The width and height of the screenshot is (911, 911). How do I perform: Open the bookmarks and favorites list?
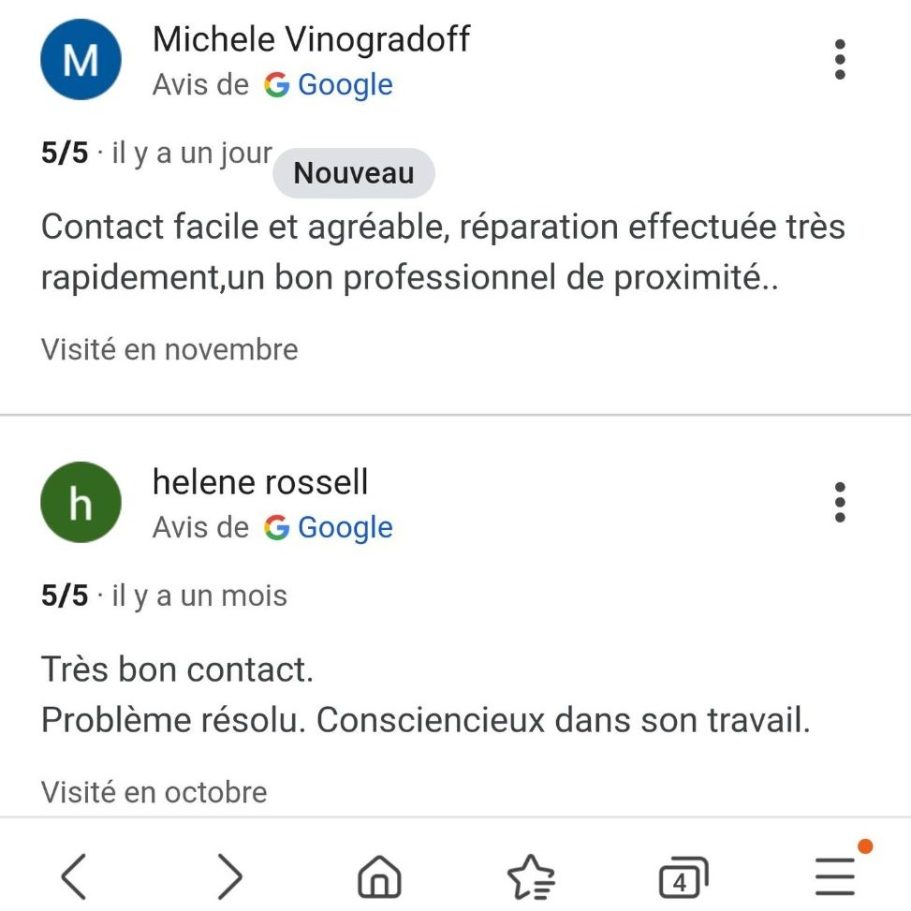(531, 877)
